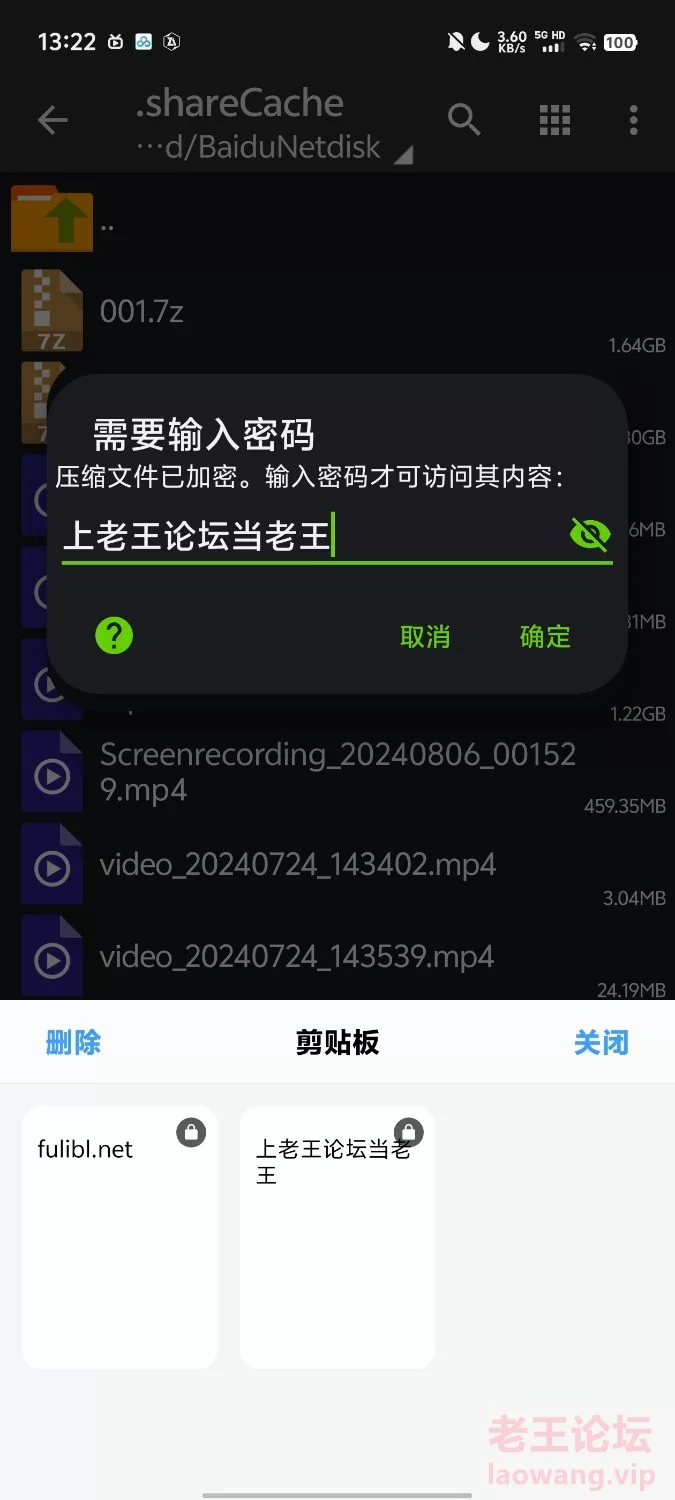Paste clipboard item 上老王论坛当老王
Viewport: 675px width, 1500px height.
[337, 1236]
